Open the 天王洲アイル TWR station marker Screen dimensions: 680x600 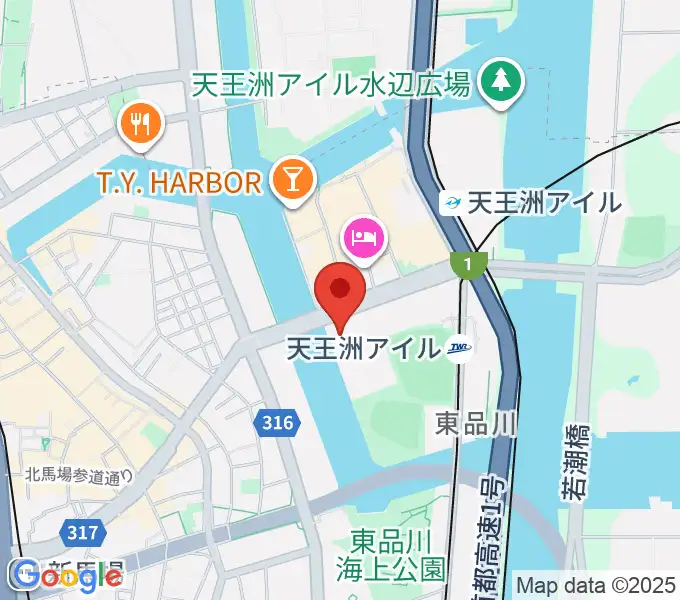460,348
